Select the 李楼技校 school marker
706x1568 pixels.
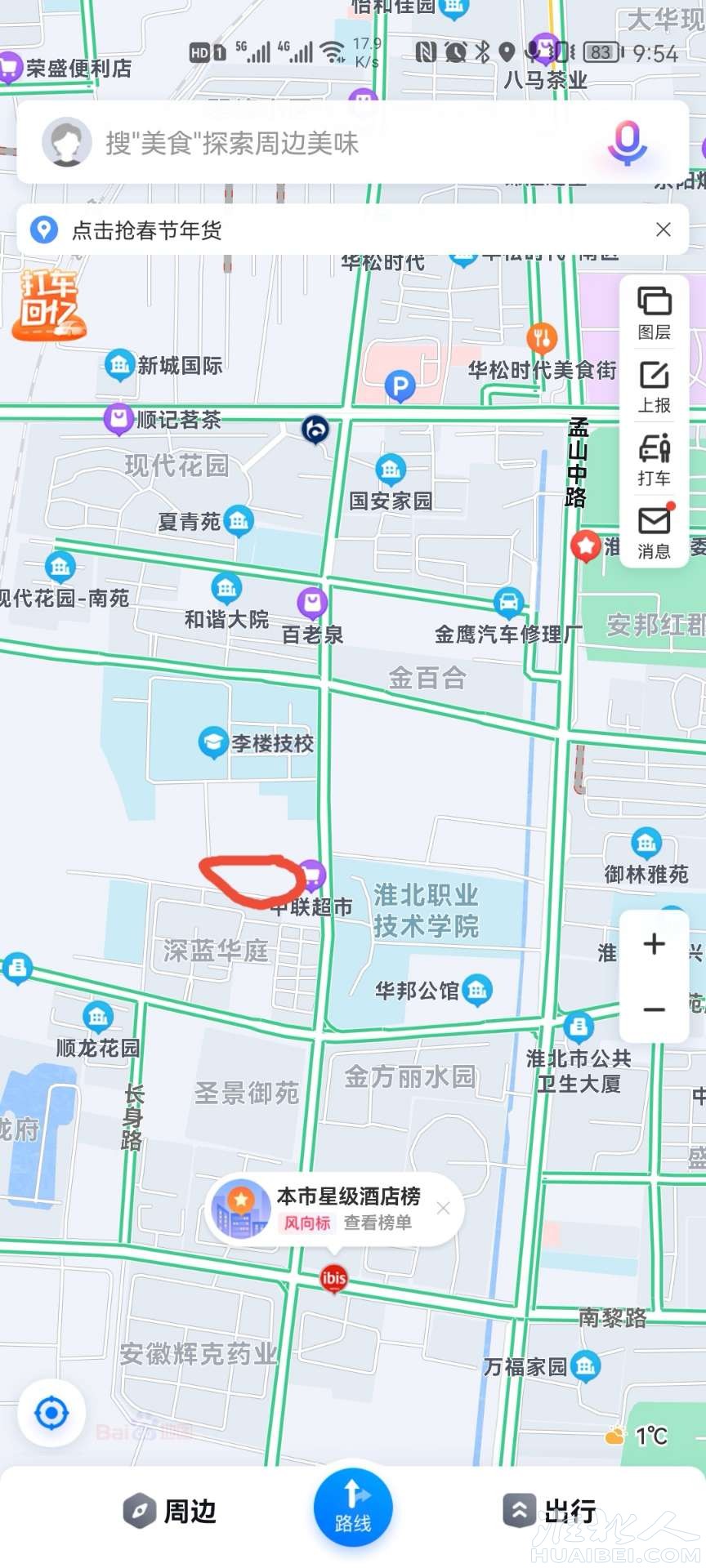(213, 742)
